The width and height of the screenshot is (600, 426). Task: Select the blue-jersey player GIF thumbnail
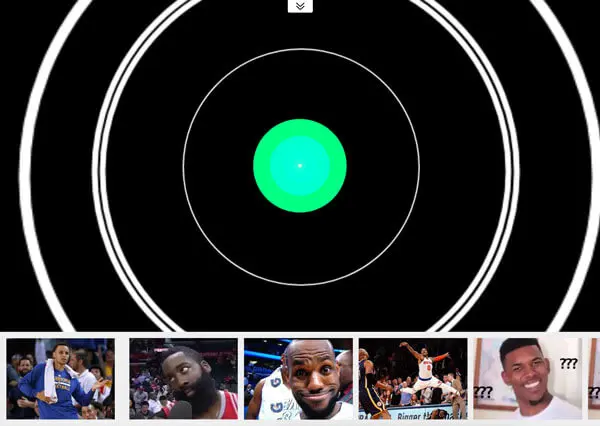click(60, 378)
